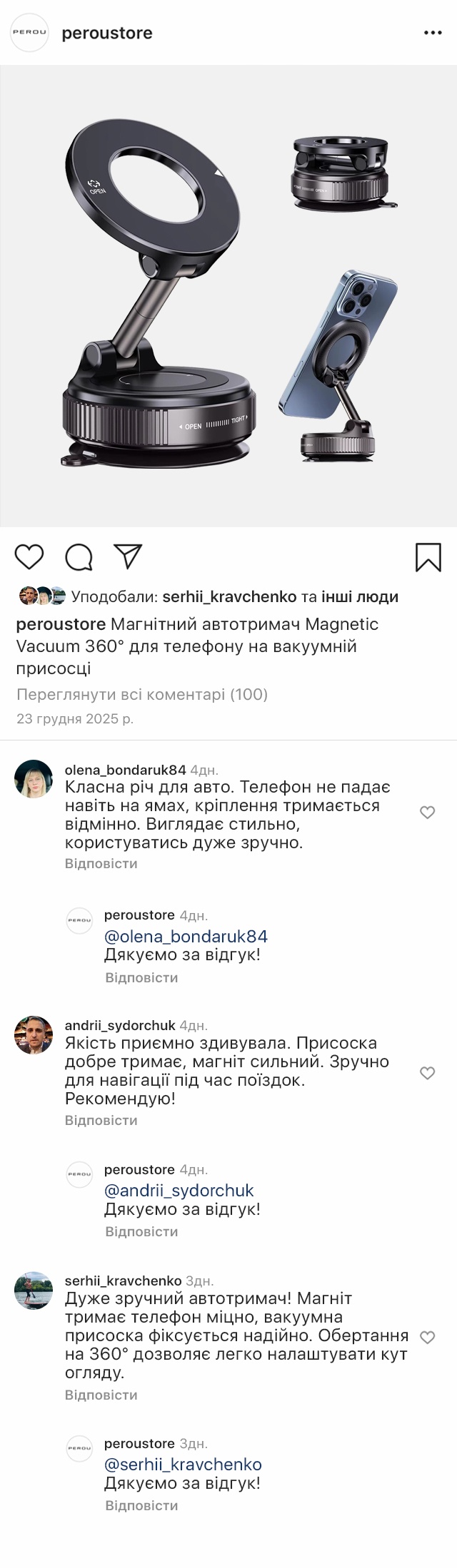
Task: Open the three-dot overflow menu
Action: tap(433, 33)
